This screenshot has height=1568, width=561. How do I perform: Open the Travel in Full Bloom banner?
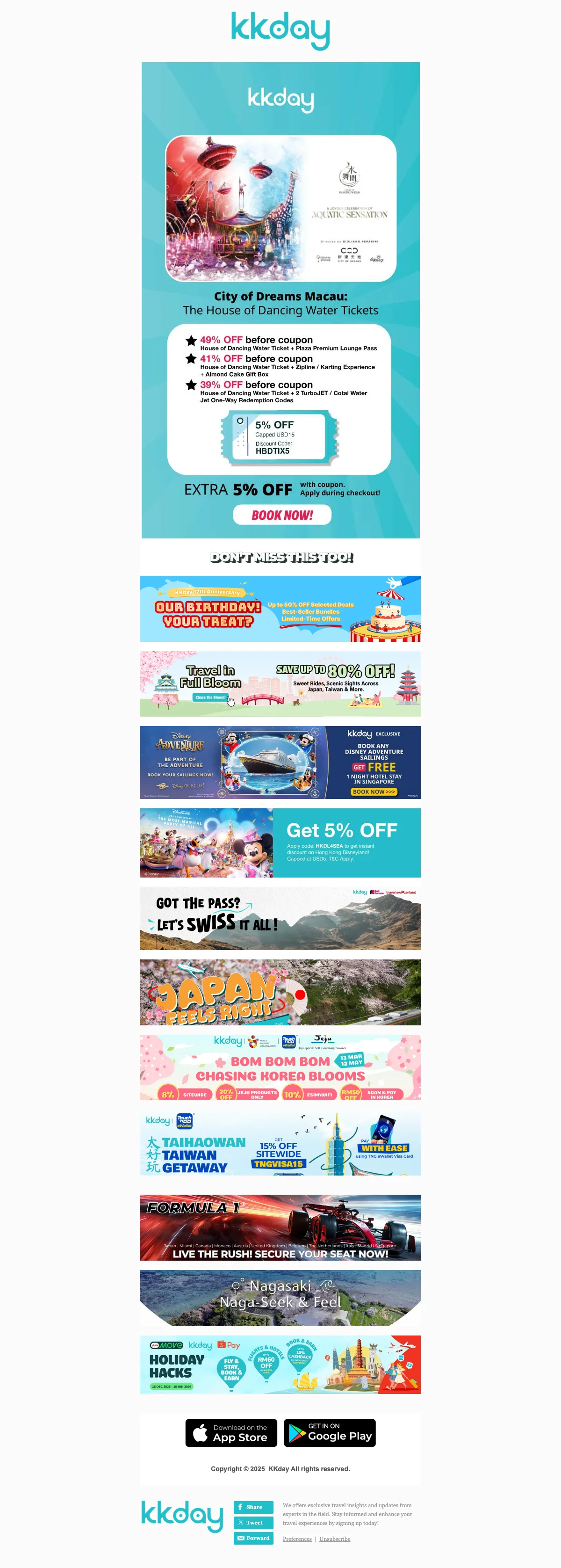[x=280, y=683]
